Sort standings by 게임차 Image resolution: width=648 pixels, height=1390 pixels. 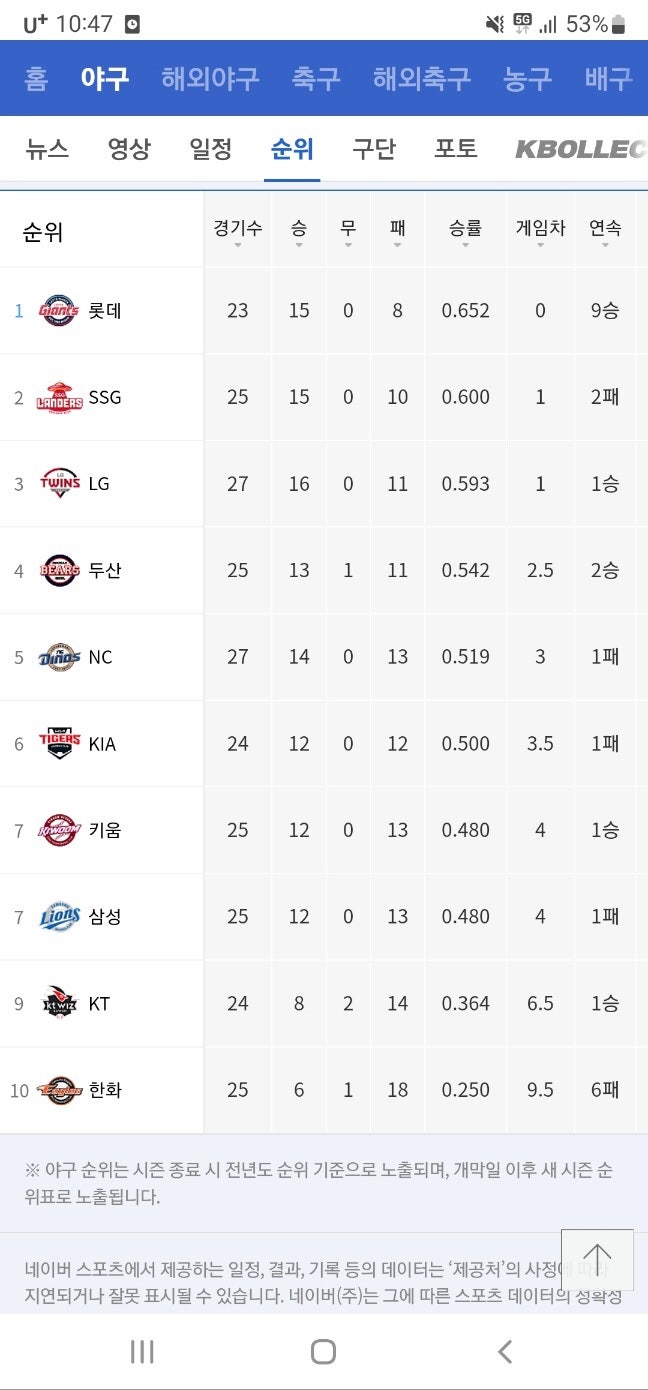click(x=541, y=232)
